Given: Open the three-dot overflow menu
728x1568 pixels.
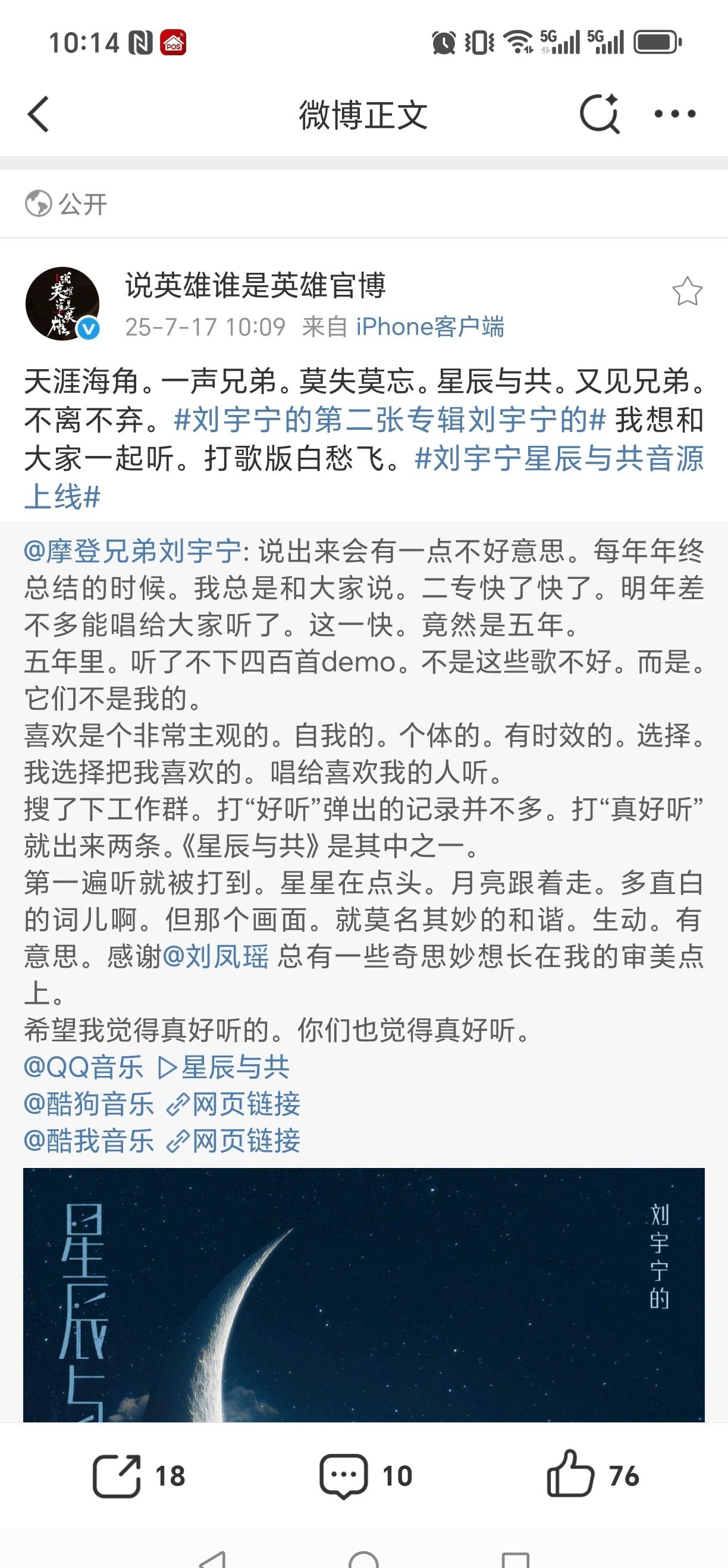Looking at the screenshot, I should coord(674,114).
